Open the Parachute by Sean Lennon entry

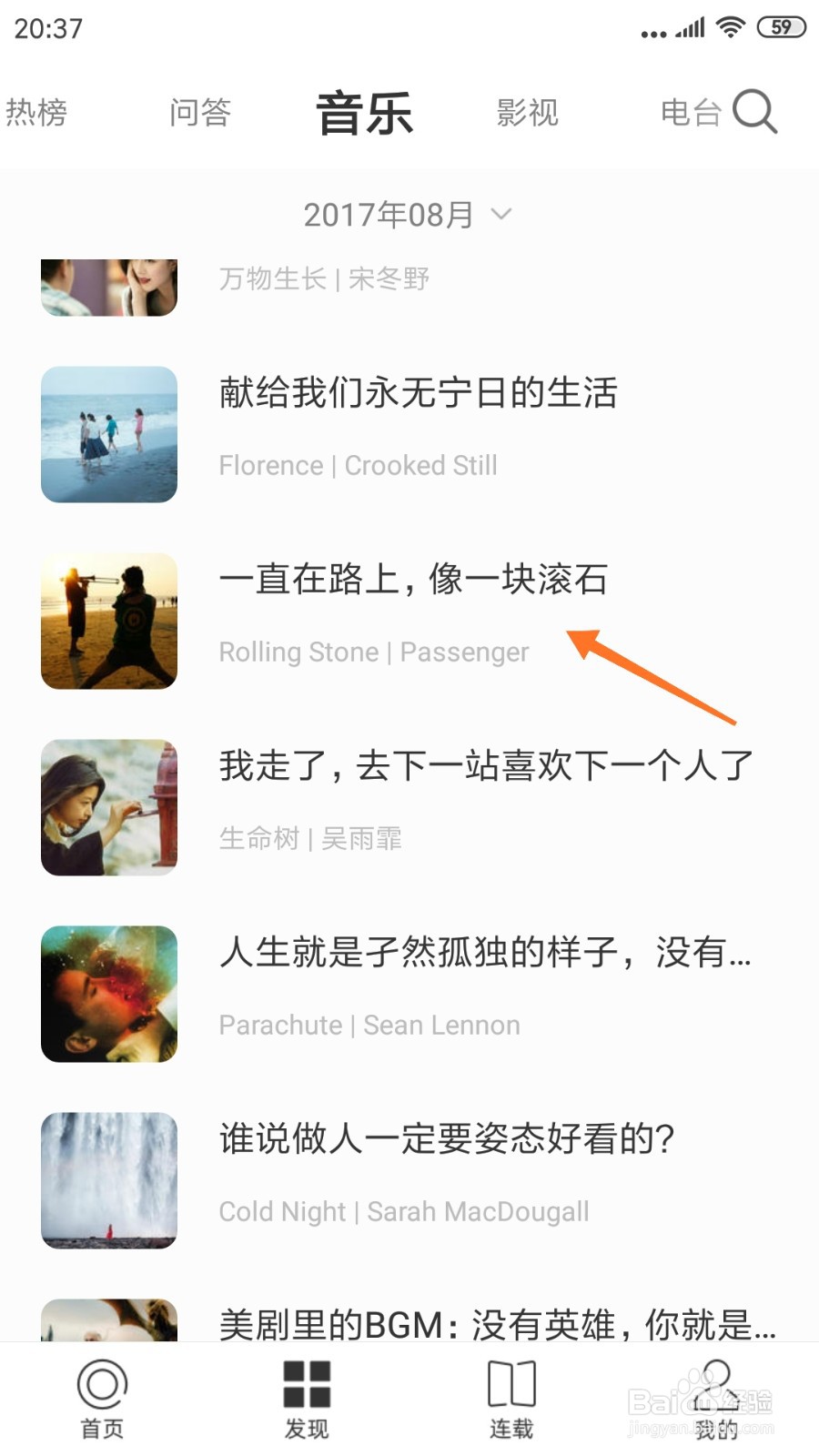click(369, 1025)
